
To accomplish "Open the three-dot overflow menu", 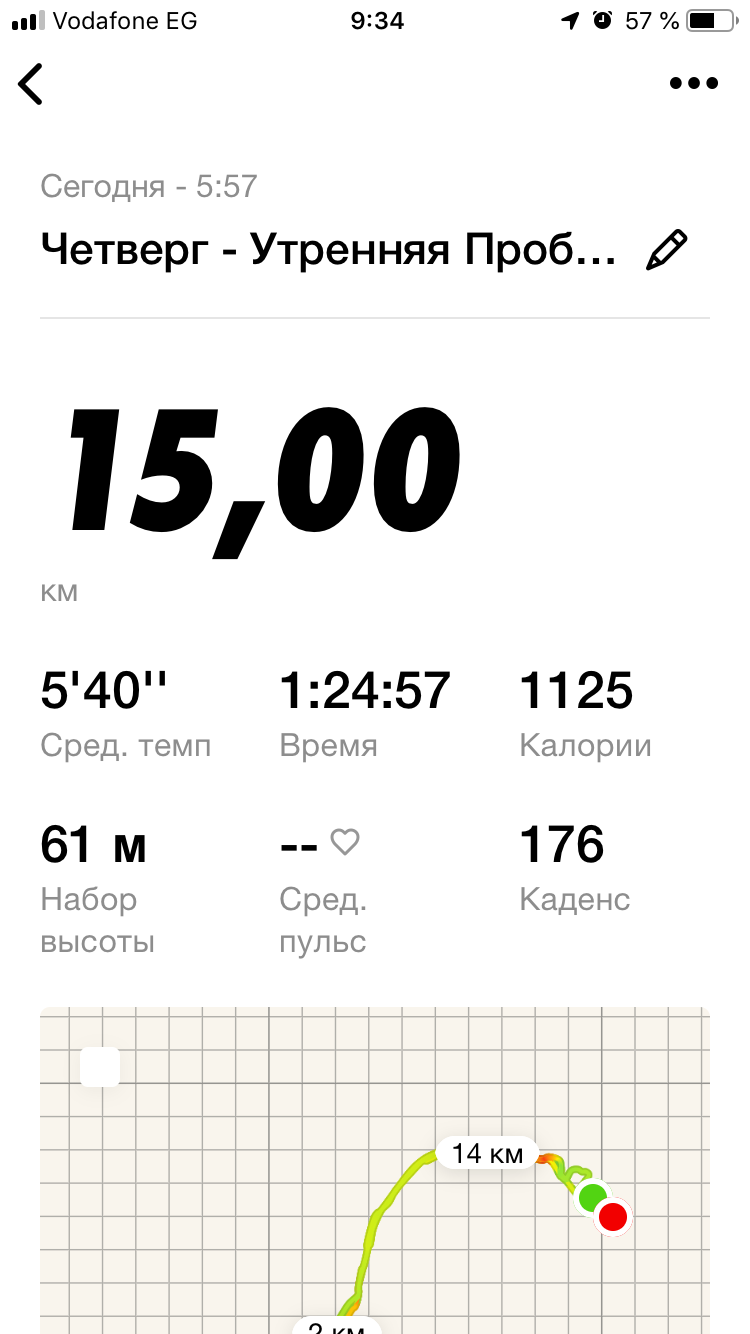I will (693, 84).
